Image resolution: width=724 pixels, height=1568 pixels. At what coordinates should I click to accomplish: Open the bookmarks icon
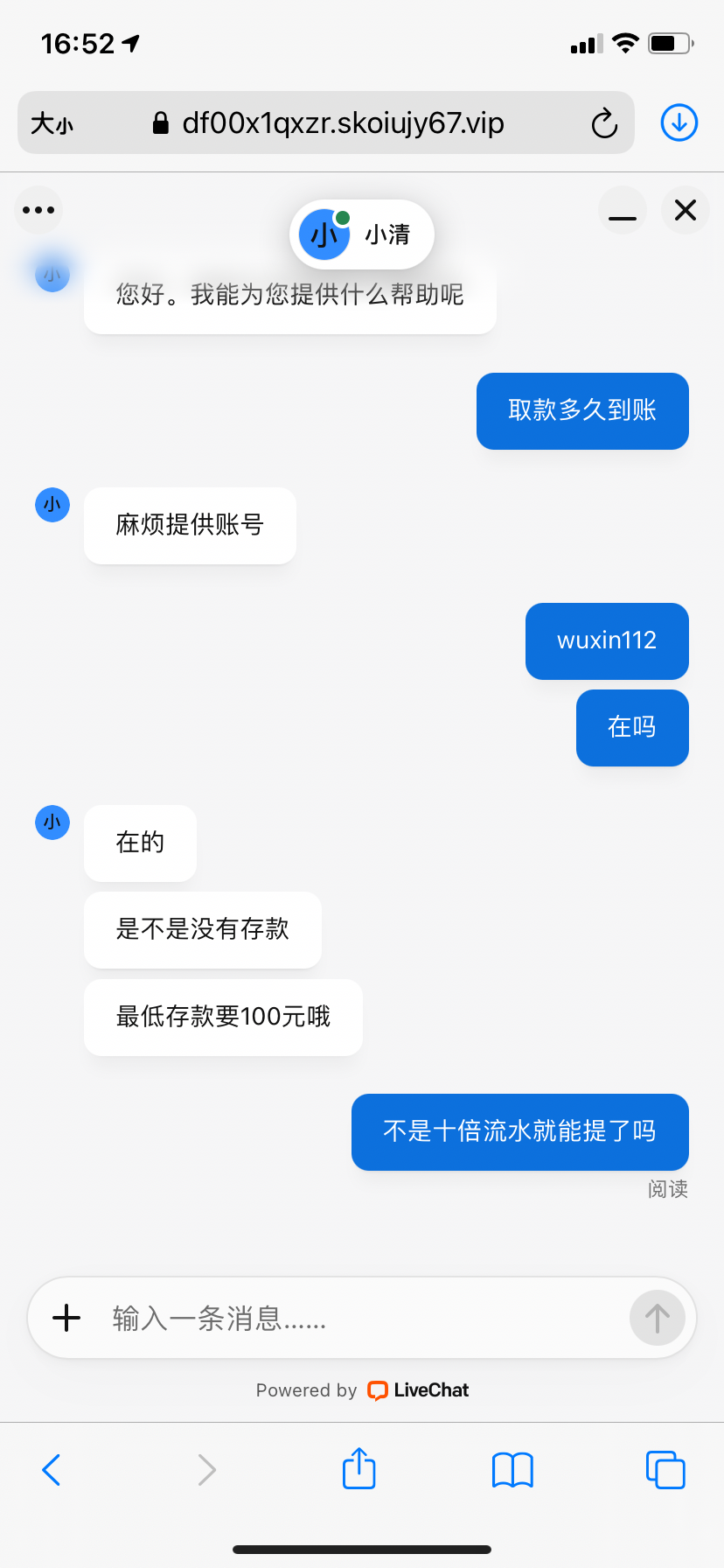click(x=512, y=1469)
